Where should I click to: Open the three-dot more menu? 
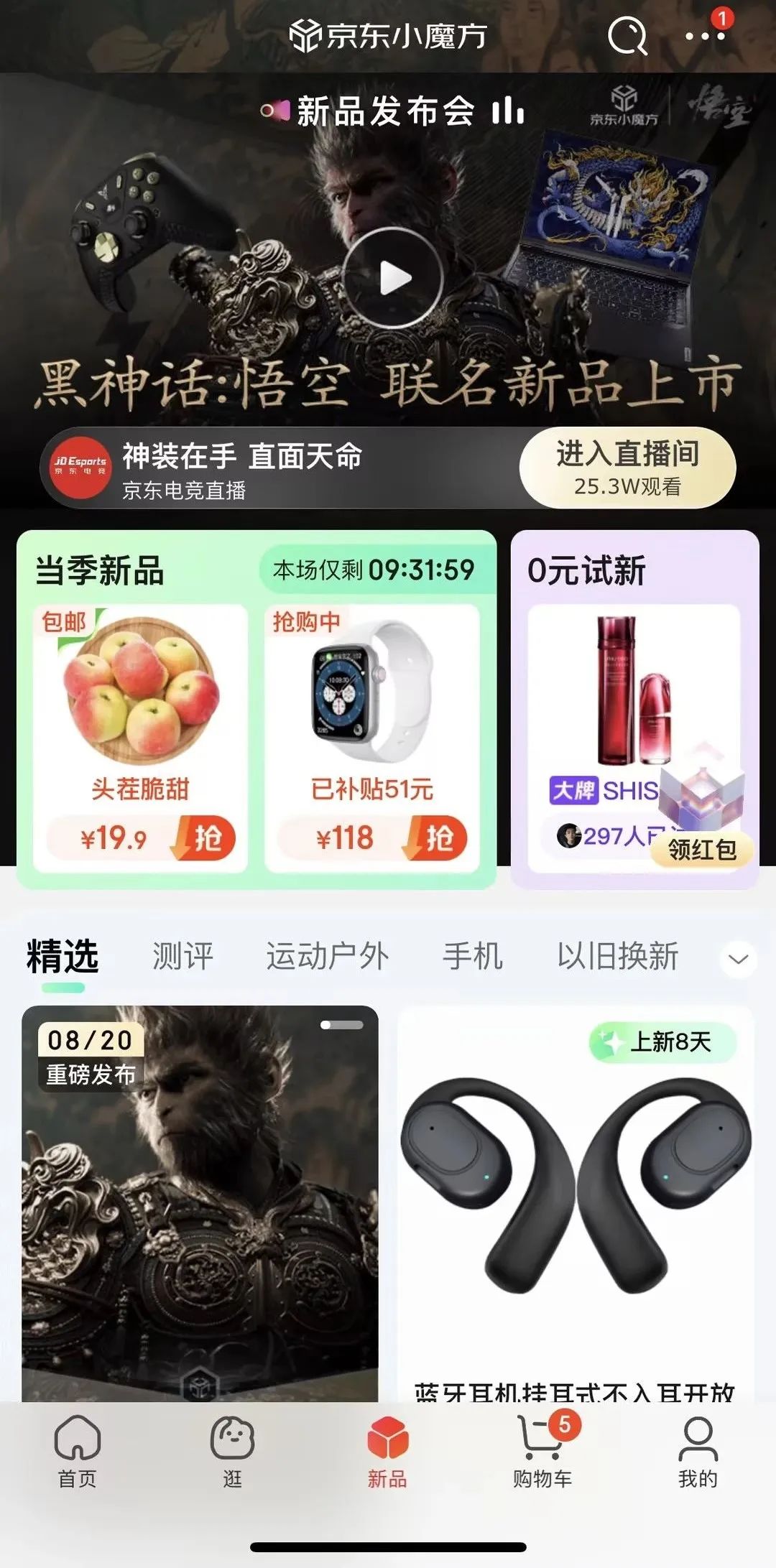(x=703, y=36)
